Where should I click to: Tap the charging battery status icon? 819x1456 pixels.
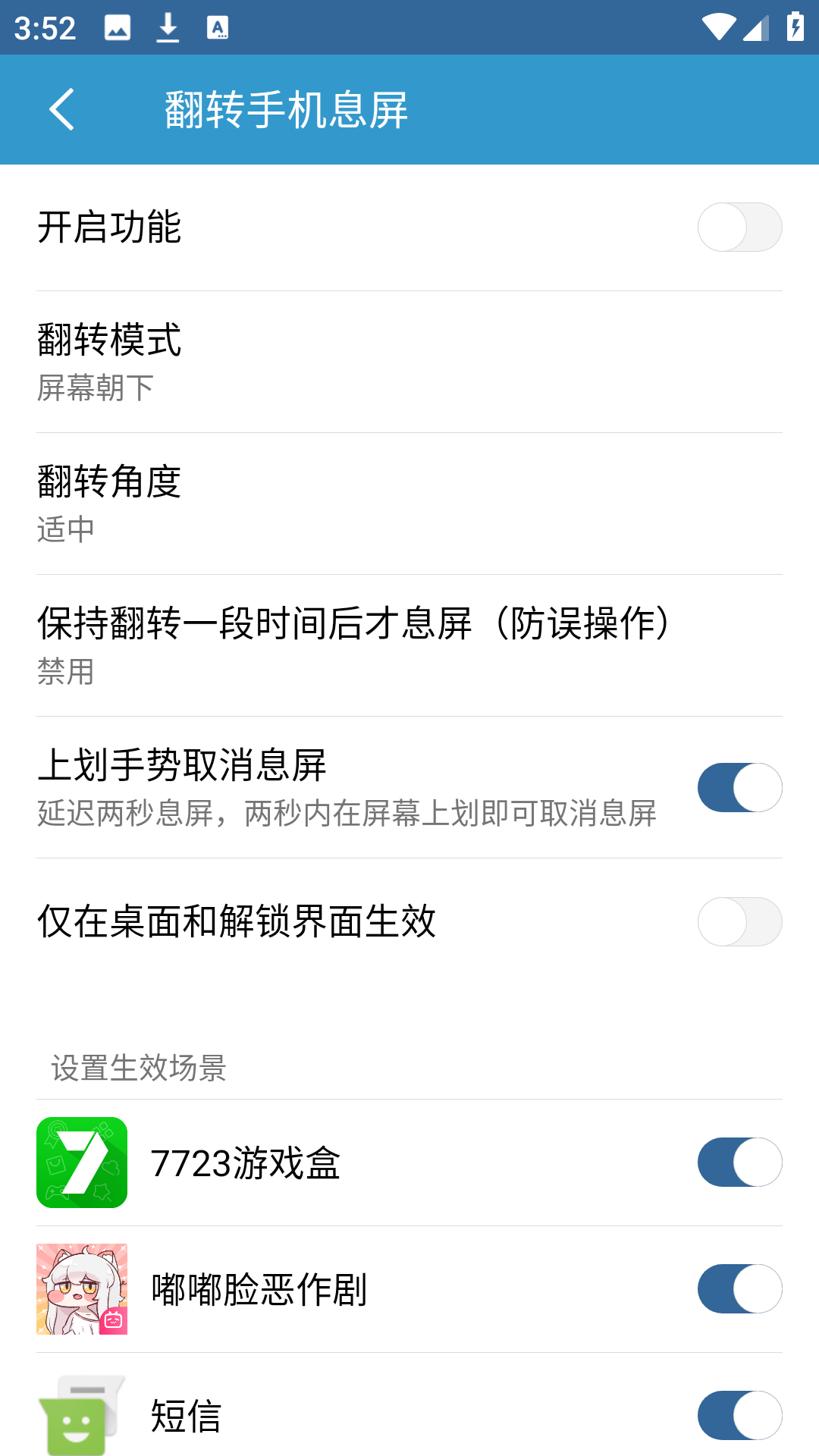tap(794, 25)
